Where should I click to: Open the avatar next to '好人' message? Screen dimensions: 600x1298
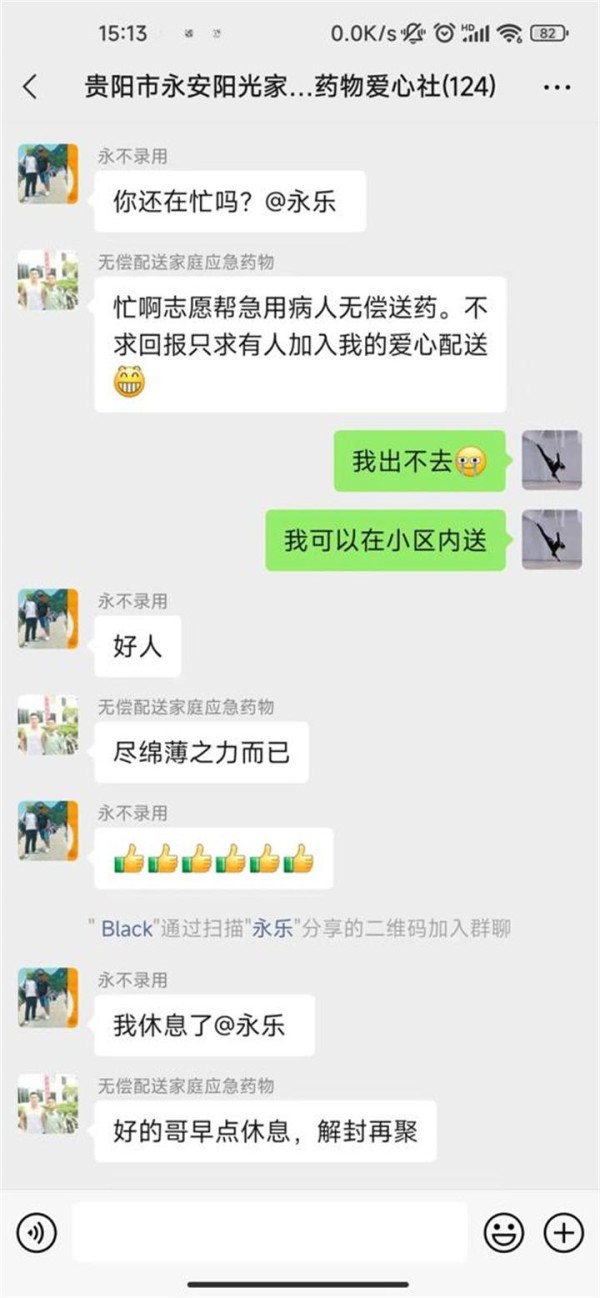[x=48, y=619]
